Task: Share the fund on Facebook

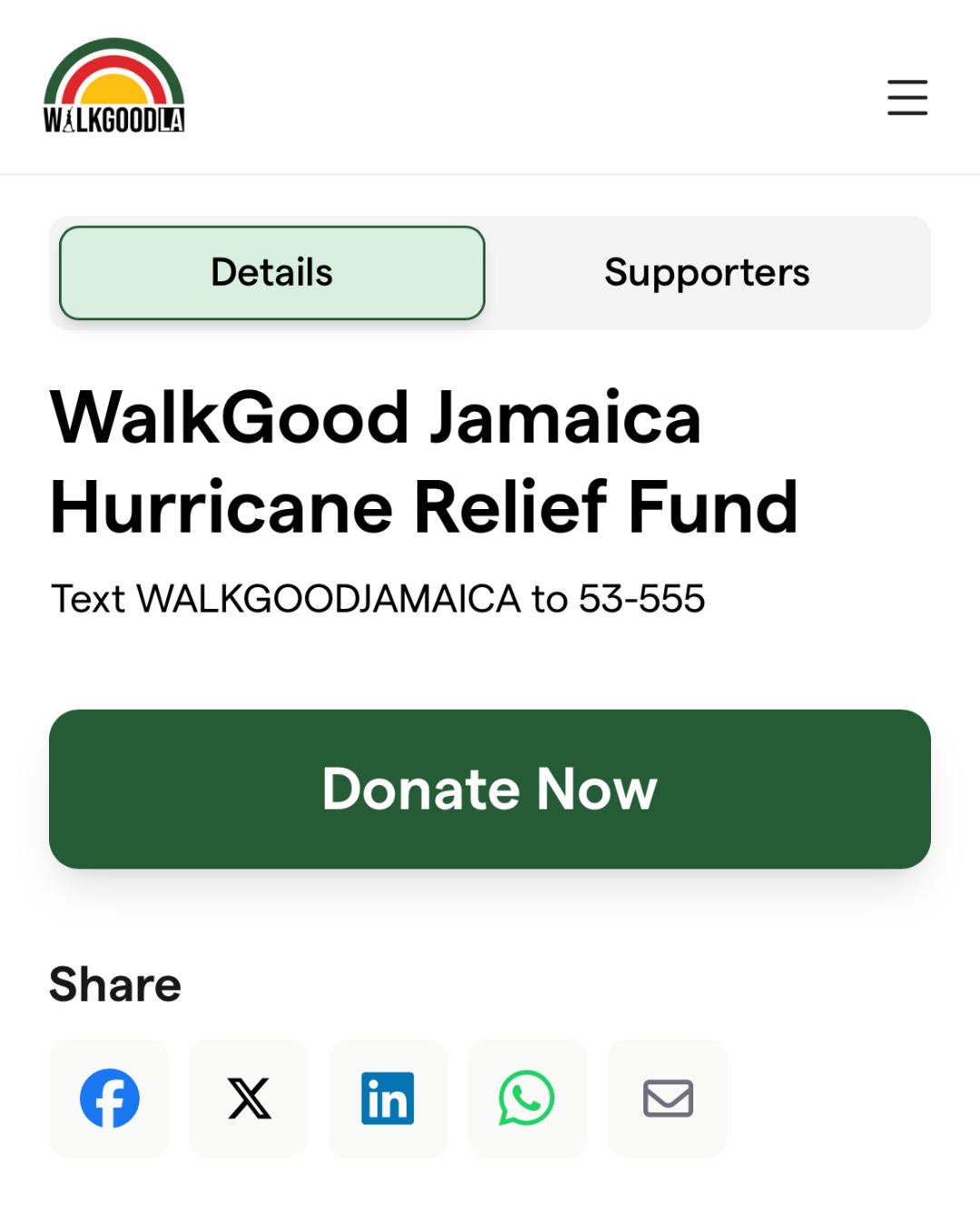Action: 109,1098
